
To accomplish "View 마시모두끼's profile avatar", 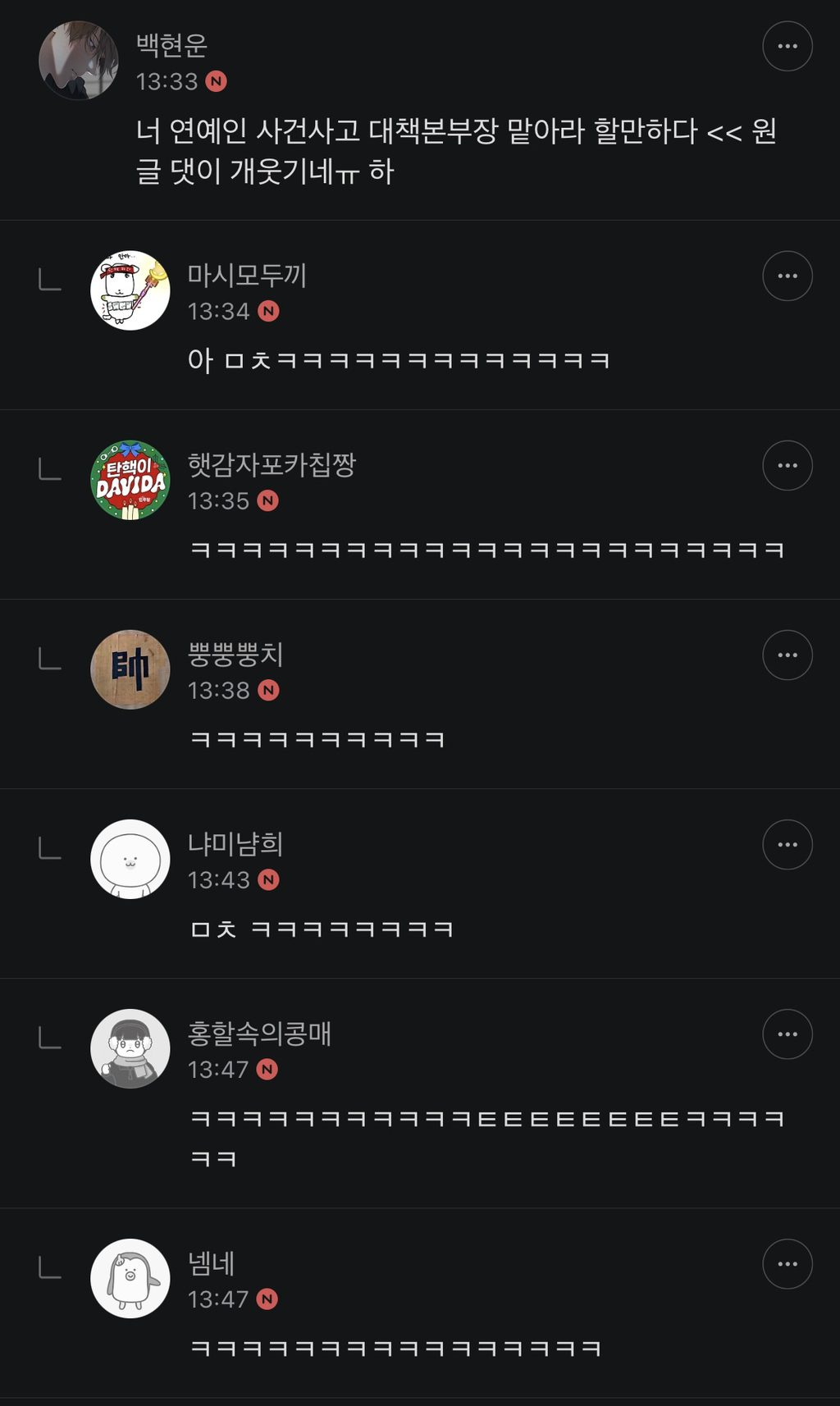I will click(130, 290).
